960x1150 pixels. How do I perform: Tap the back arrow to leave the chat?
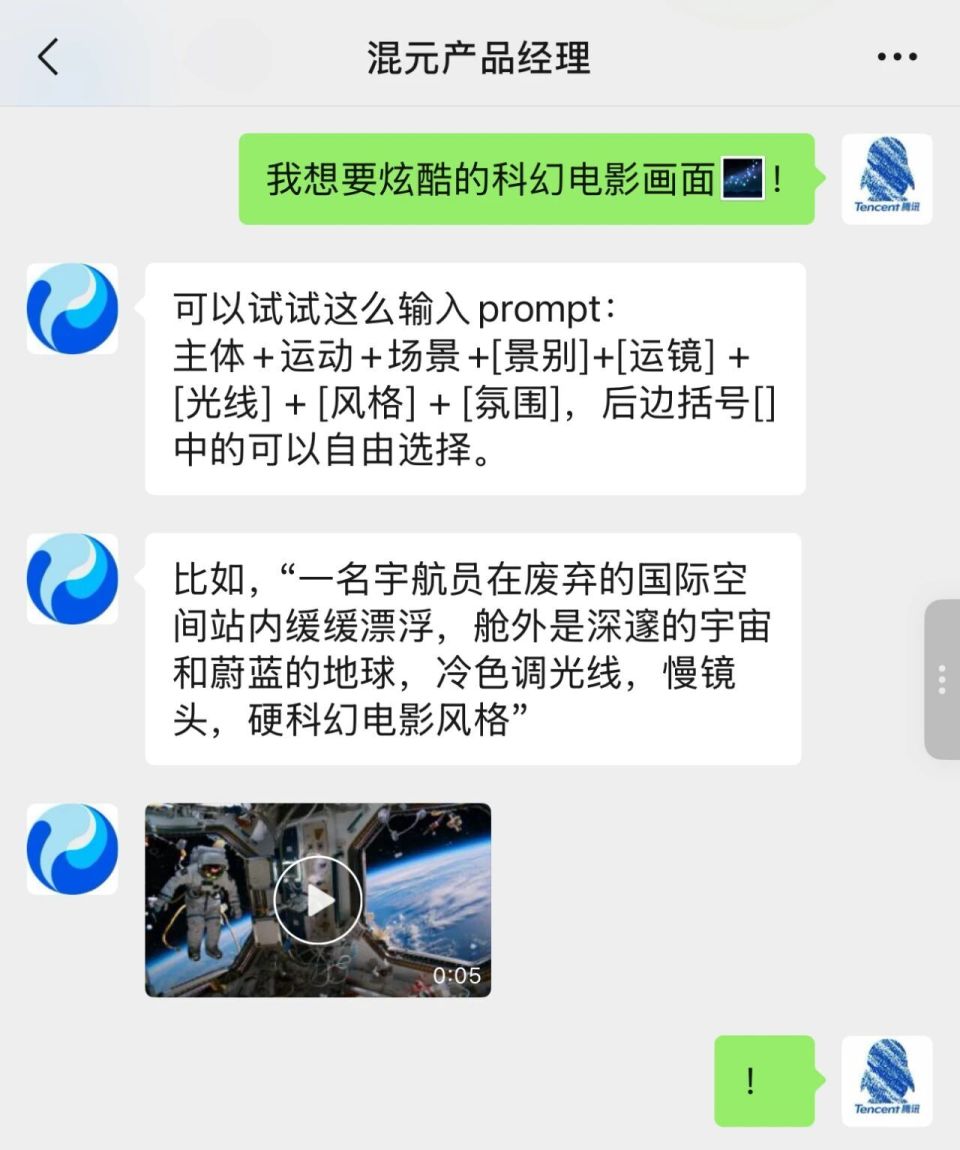pyautogui.click(x=45, y=57)
